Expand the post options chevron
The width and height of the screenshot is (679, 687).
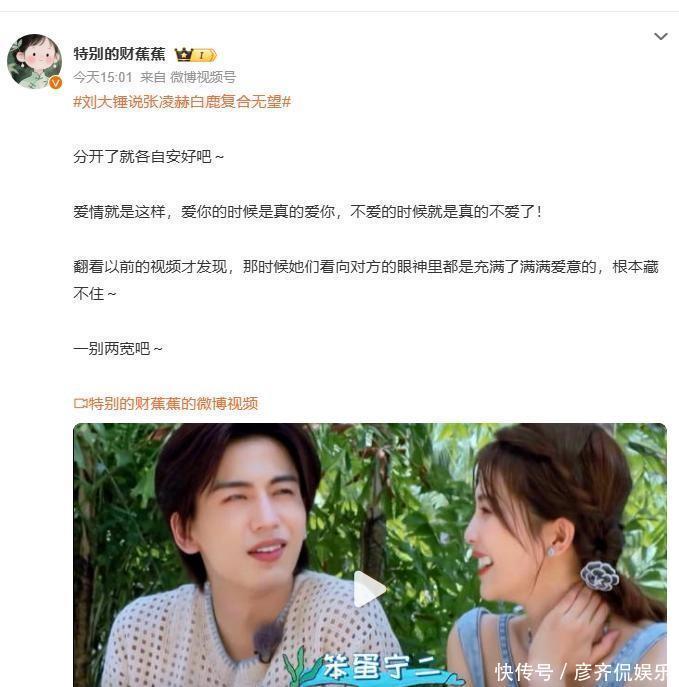(660, 37)
